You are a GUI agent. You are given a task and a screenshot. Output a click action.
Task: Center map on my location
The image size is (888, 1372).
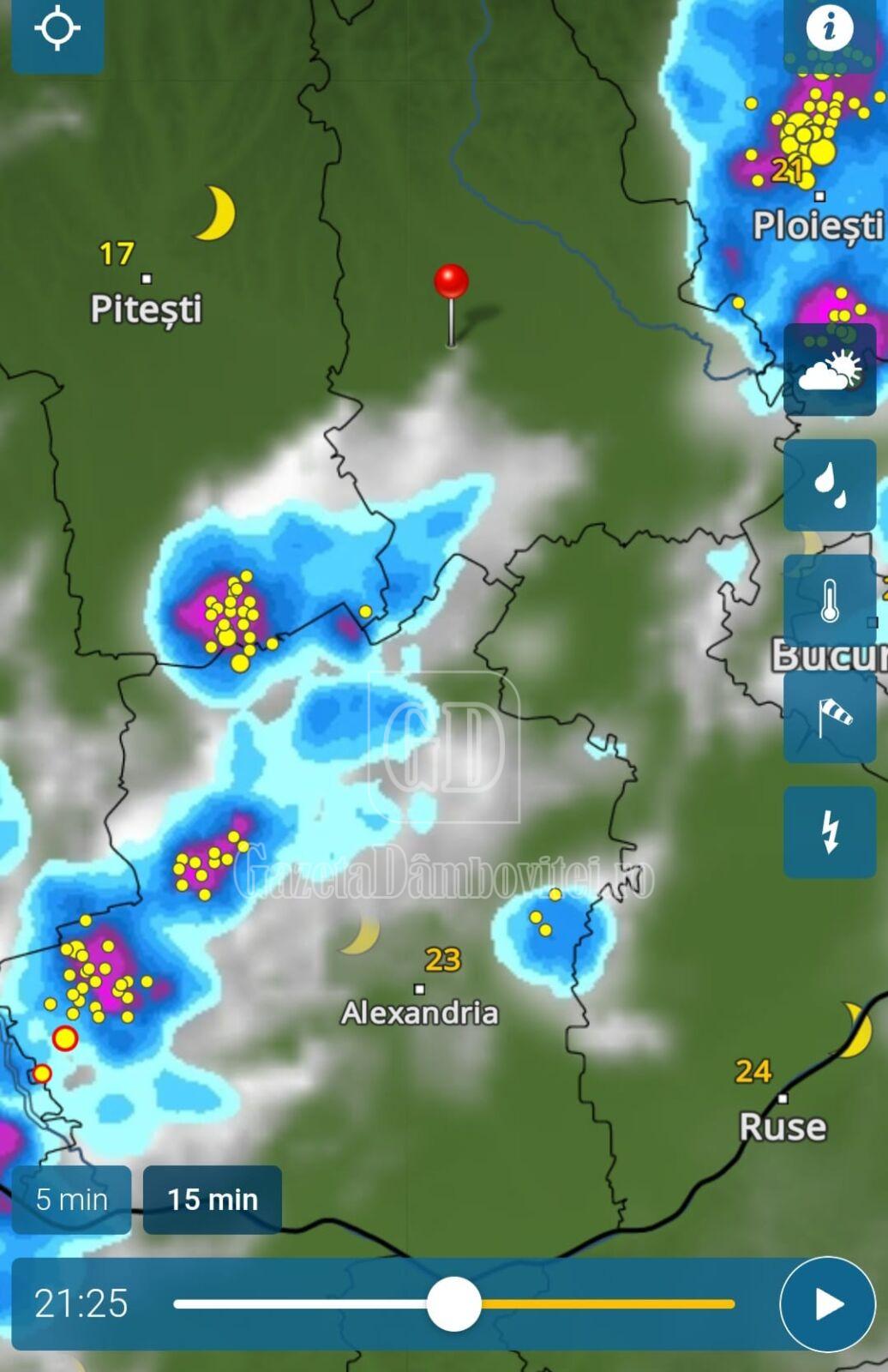pyautogui.click(x=57, y=28)
